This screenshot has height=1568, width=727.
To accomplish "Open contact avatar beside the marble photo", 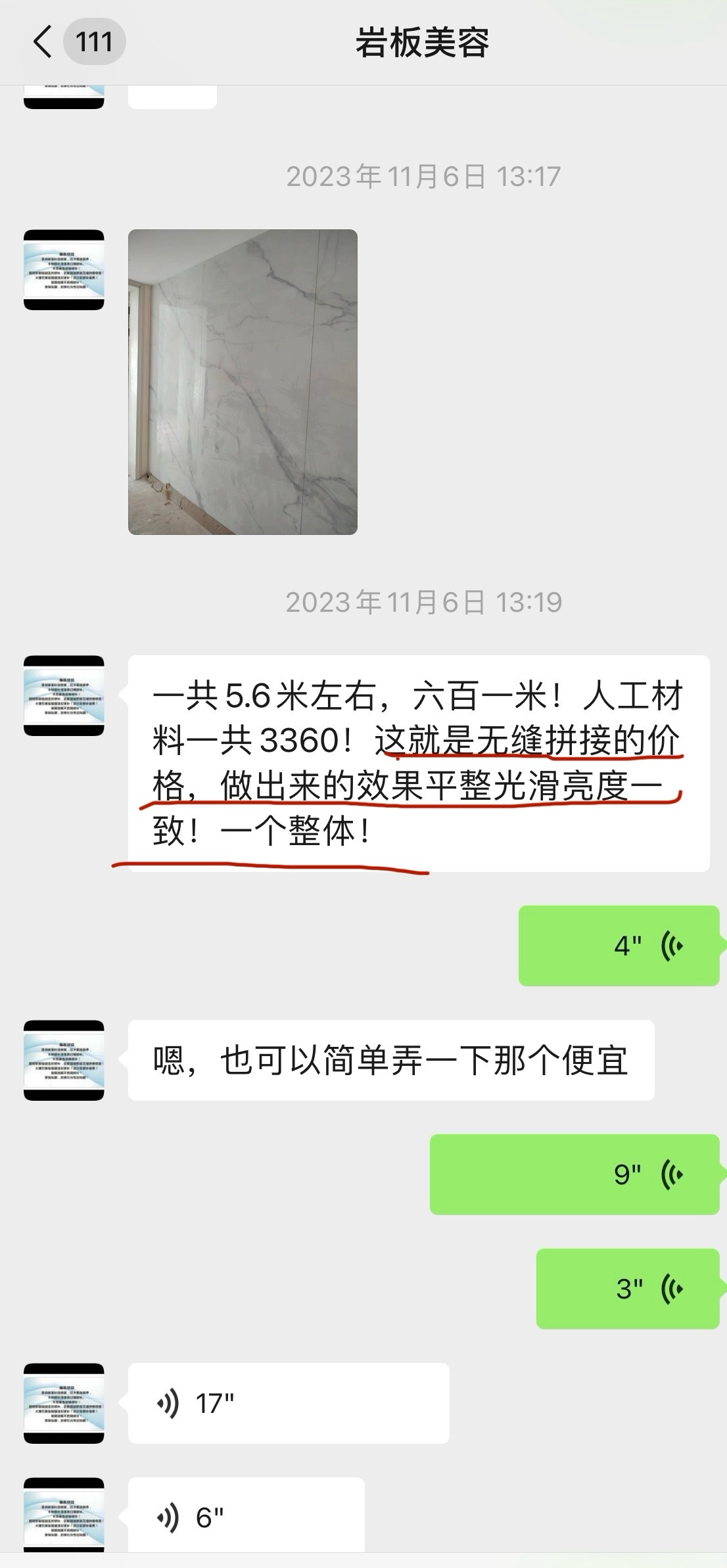I will point(64,269).
